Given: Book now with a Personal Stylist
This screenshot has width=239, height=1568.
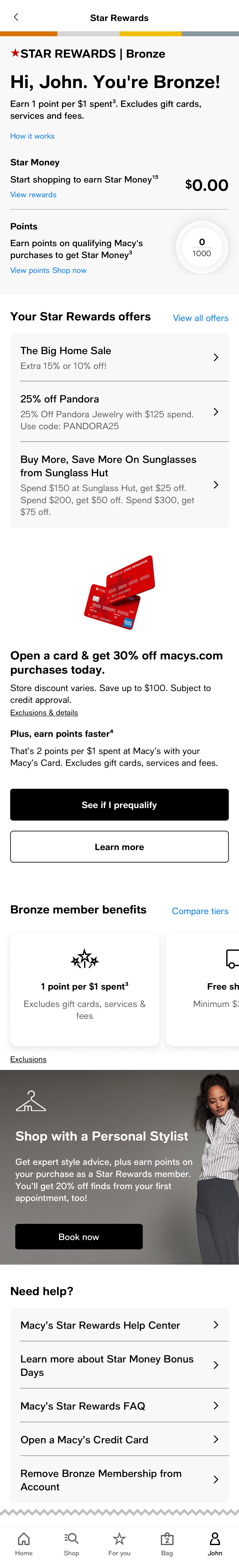Looking at the screenshot, I should pos(79,1237).
